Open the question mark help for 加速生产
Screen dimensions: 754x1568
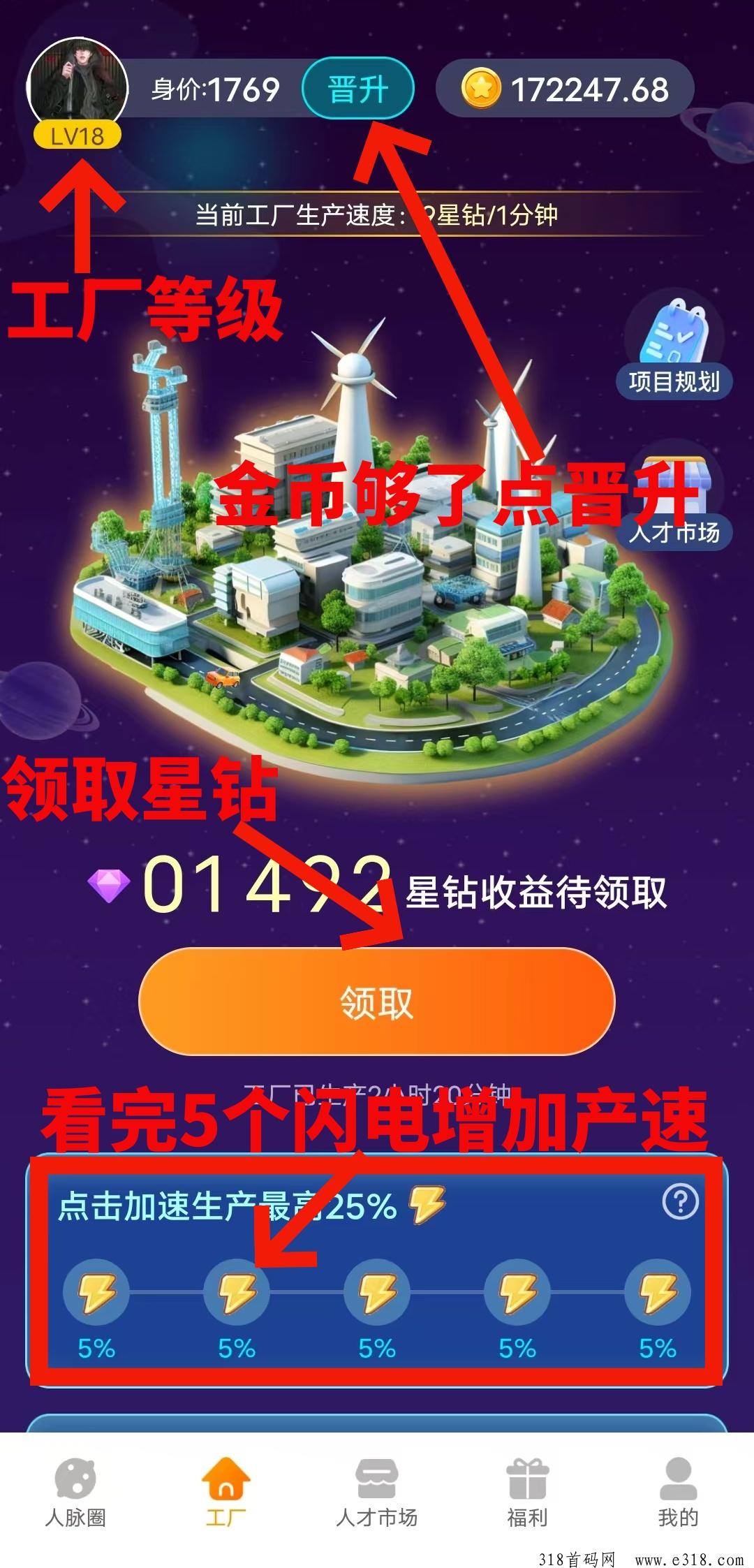pyautogui.click(x=680, y=1201)
